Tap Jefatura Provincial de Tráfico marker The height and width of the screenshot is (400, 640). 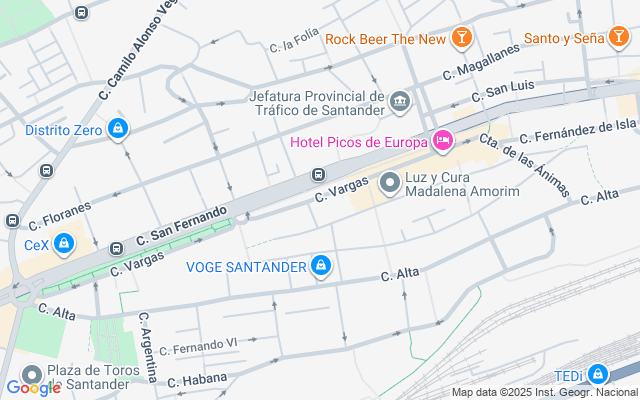400,100
